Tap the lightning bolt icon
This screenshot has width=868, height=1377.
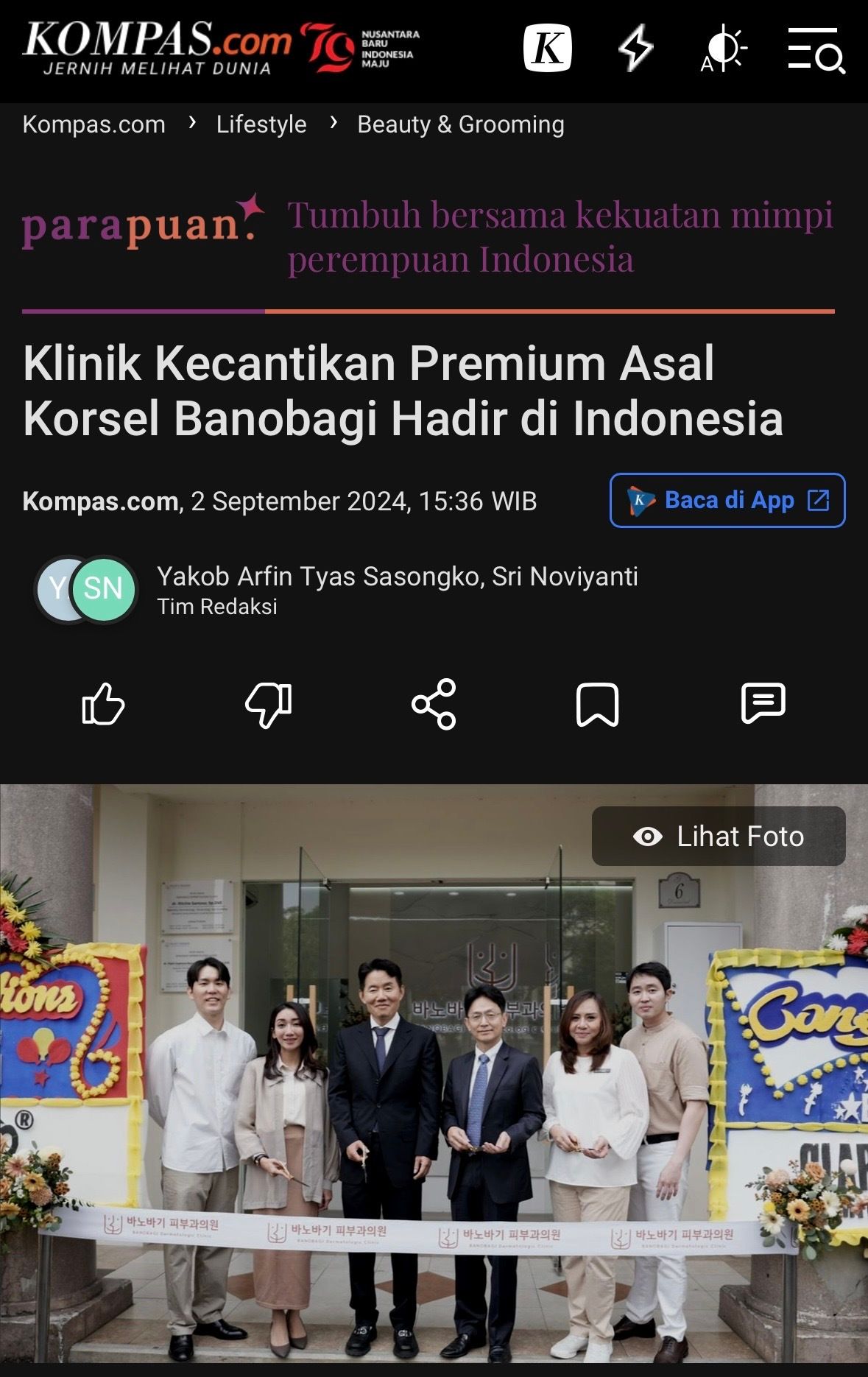coord(635,49)
